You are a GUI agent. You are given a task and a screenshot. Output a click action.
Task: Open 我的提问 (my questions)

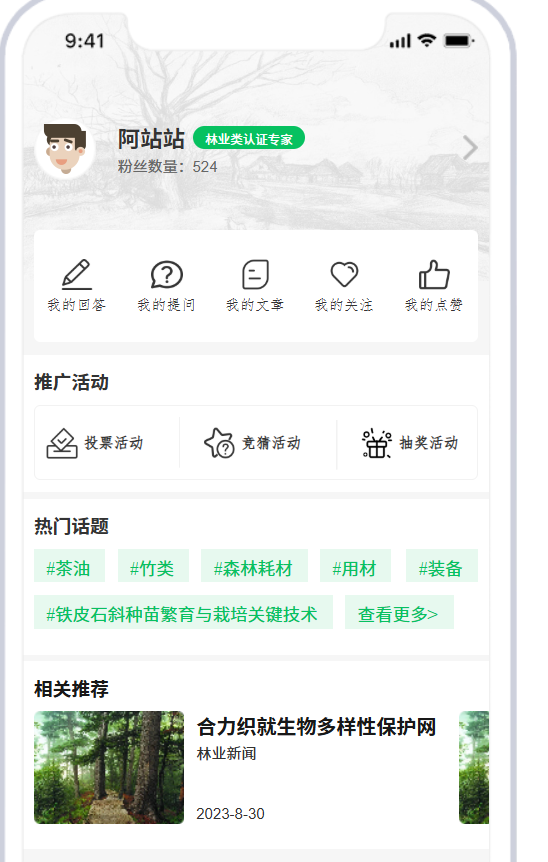(x=166, y=285)
